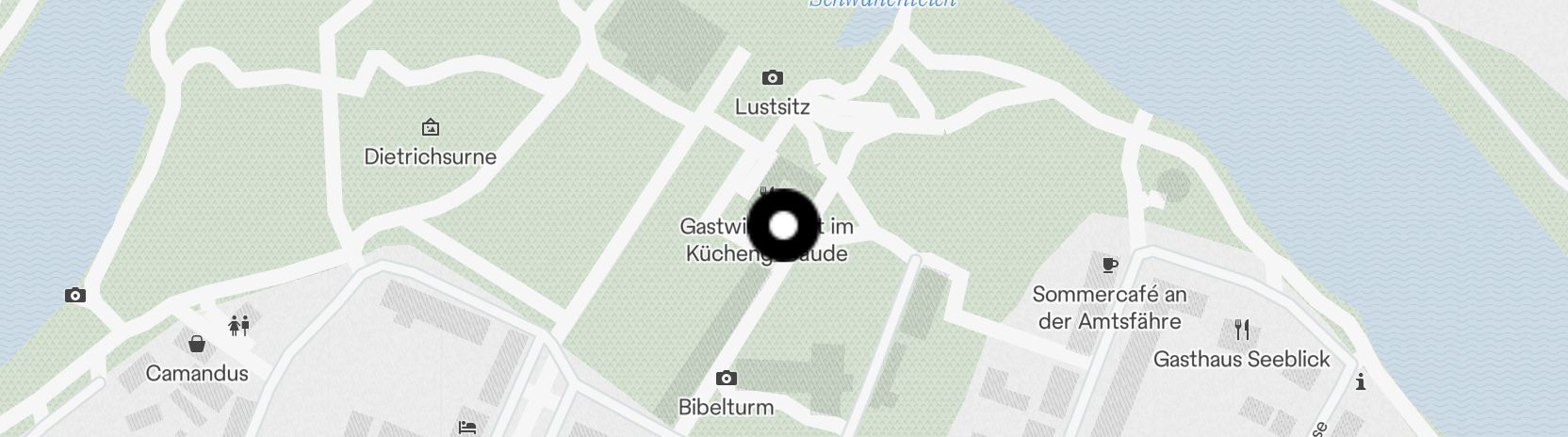This screenshot has width=1568, height=437.
Task: Tap the Lustsitz viewpoint marker
Action: [x=772, y=78]
